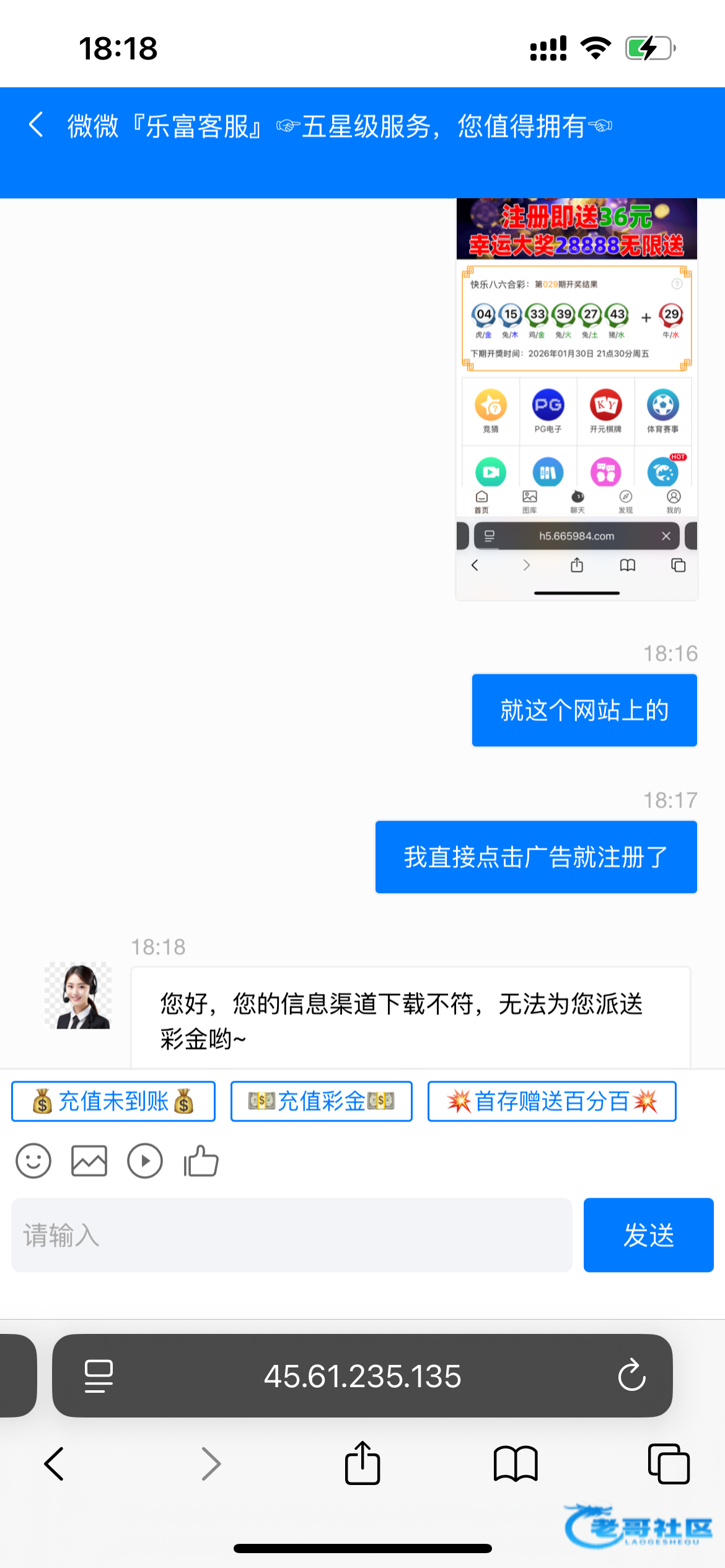
Task: Share this page from Safari
Action: [x=362, y=1464]
